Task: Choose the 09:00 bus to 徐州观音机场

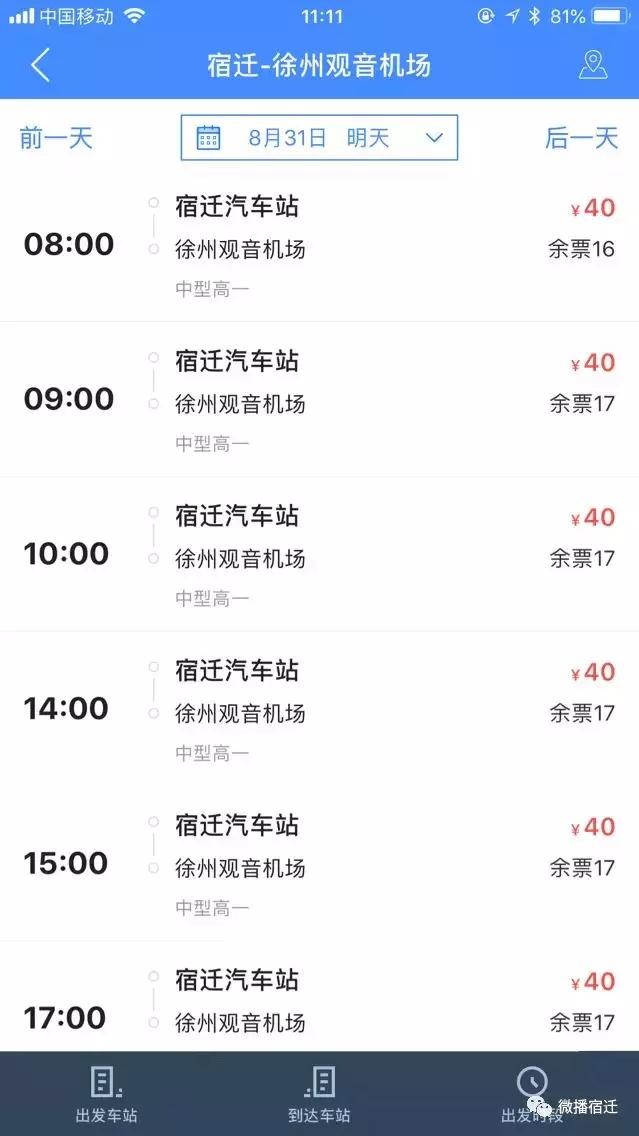Action: click(319, 400)
